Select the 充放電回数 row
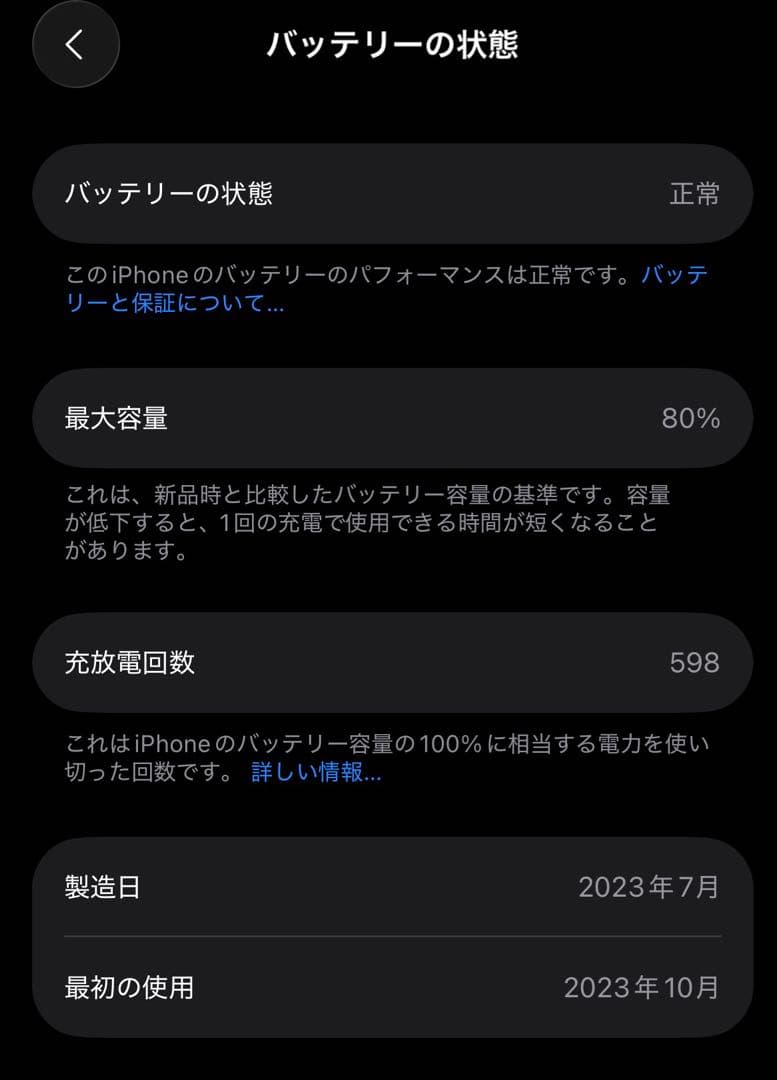Image resolution: width=777 pixels, height=1080 pixels. (388, 661)
